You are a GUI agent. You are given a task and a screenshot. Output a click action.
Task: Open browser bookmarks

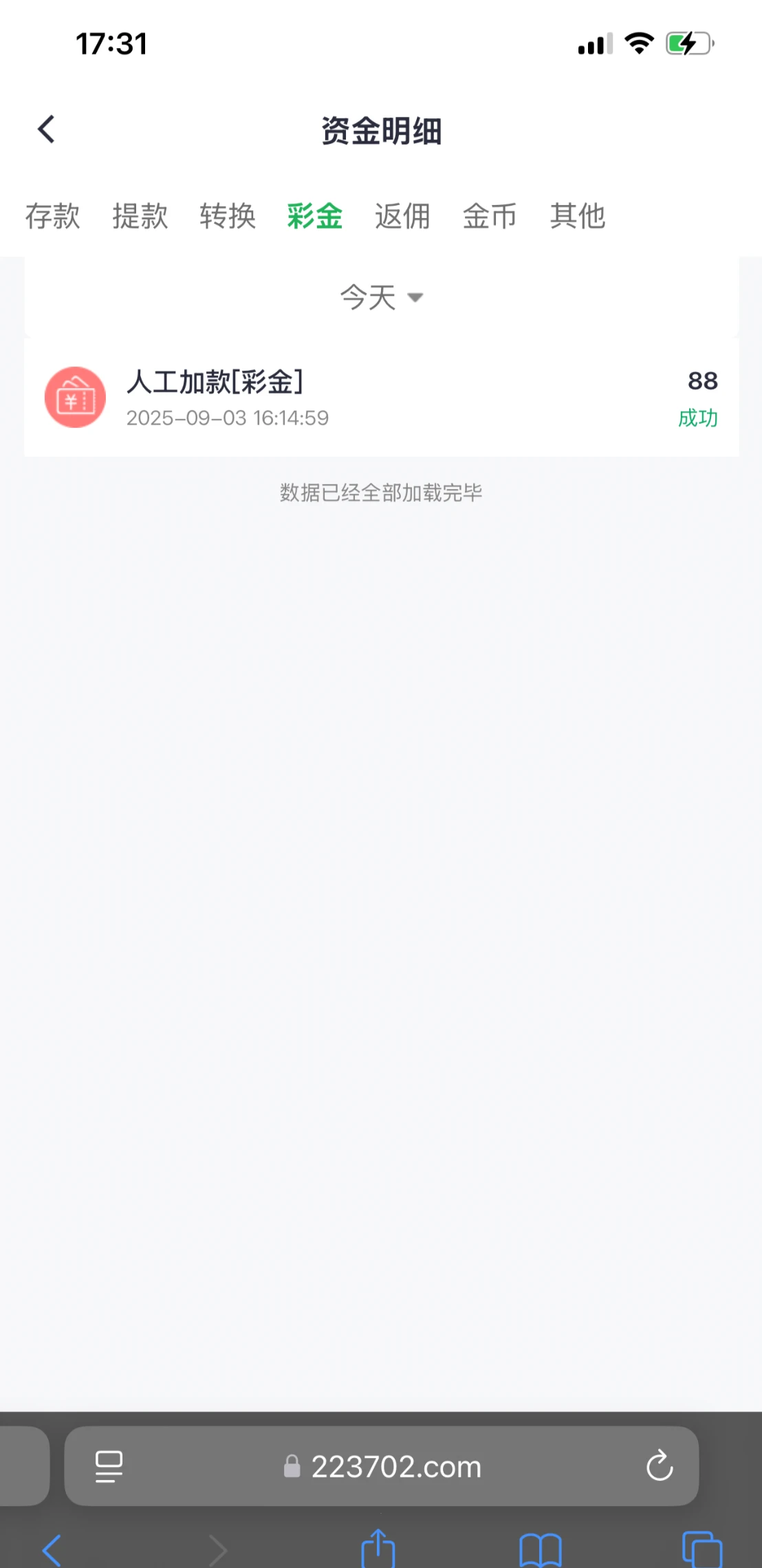(541, 1549)
